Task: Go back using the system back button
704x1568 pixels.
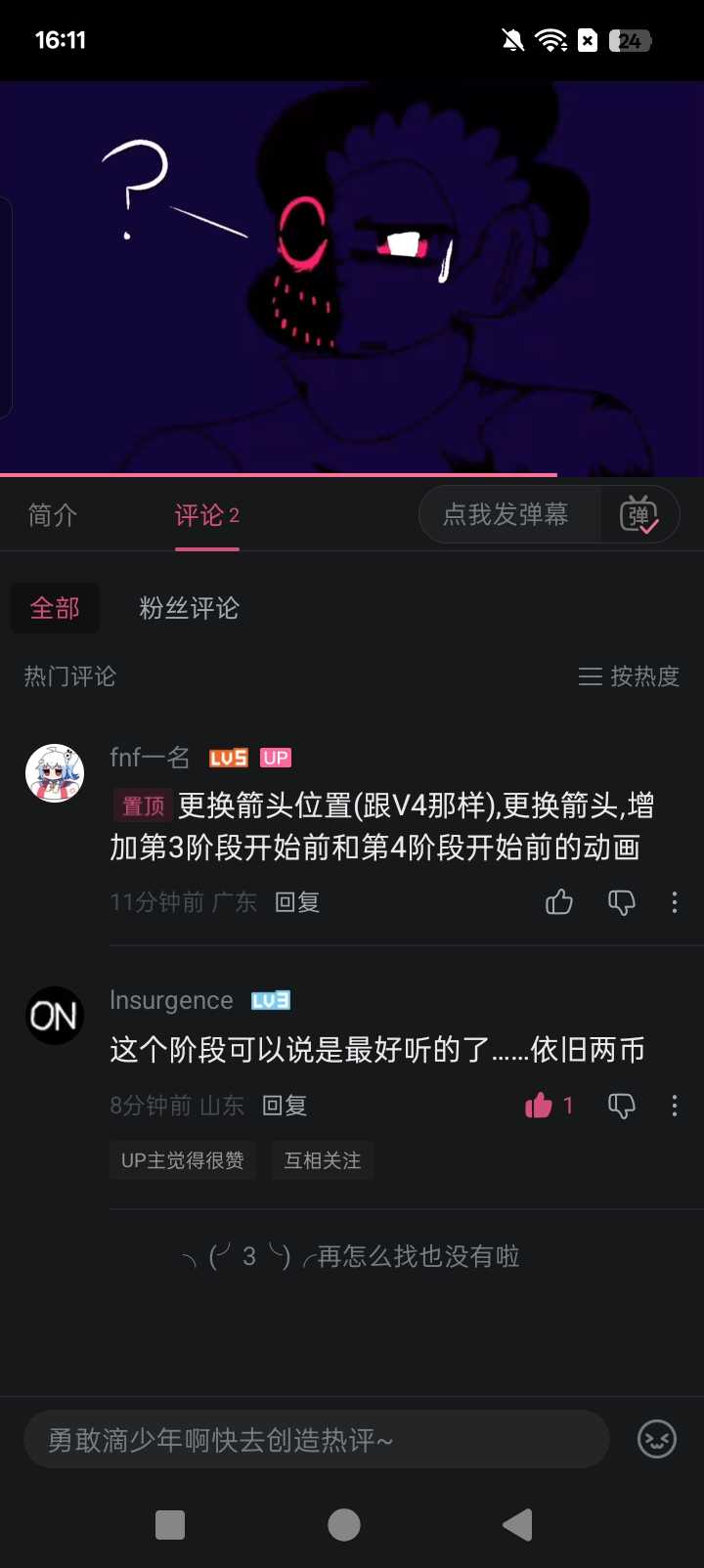Action: [517, 1525]
